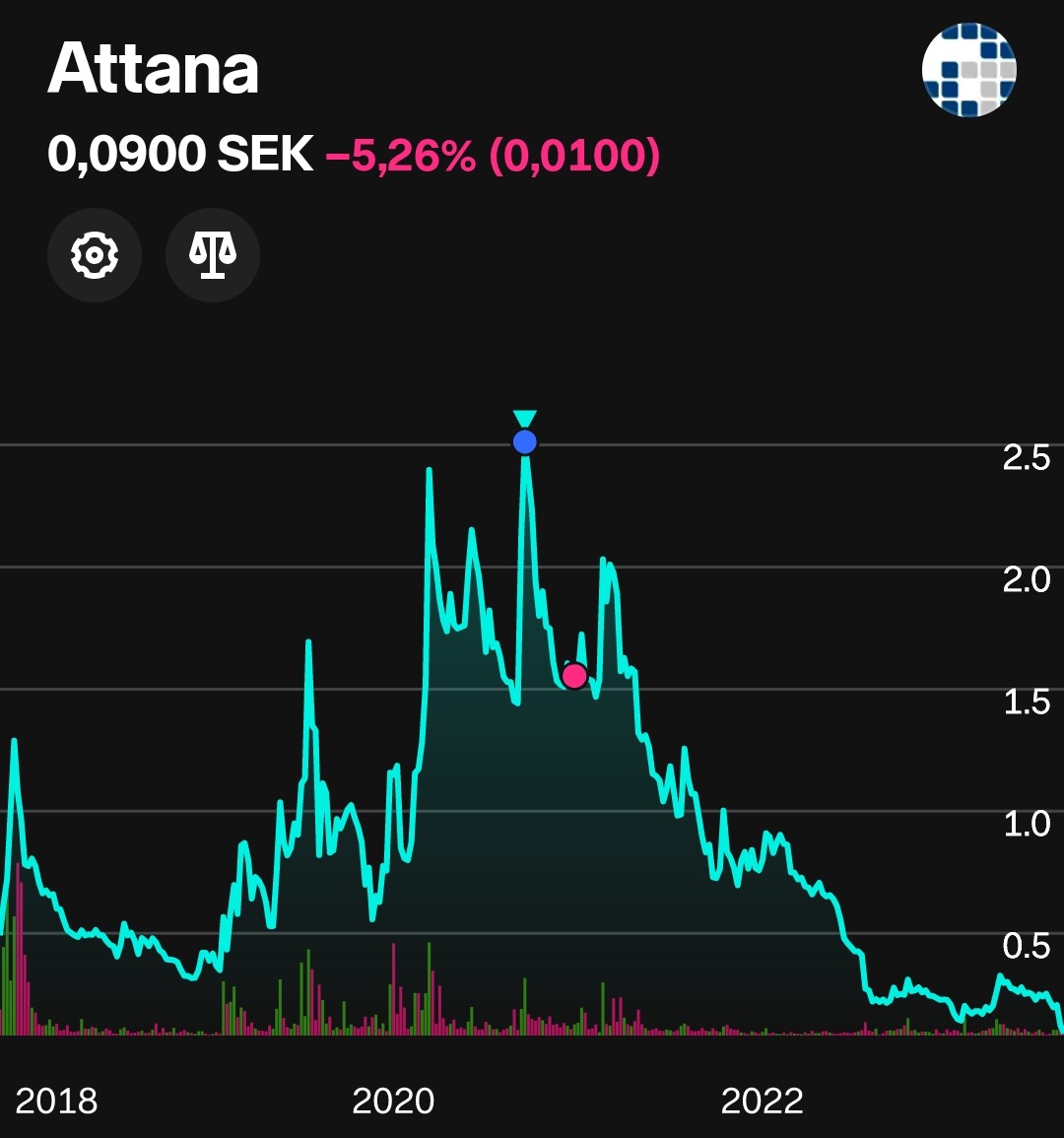This screenshot has width=1064, height=1138.
Task: Open the compare scales icon
Action: coord(213,255)
